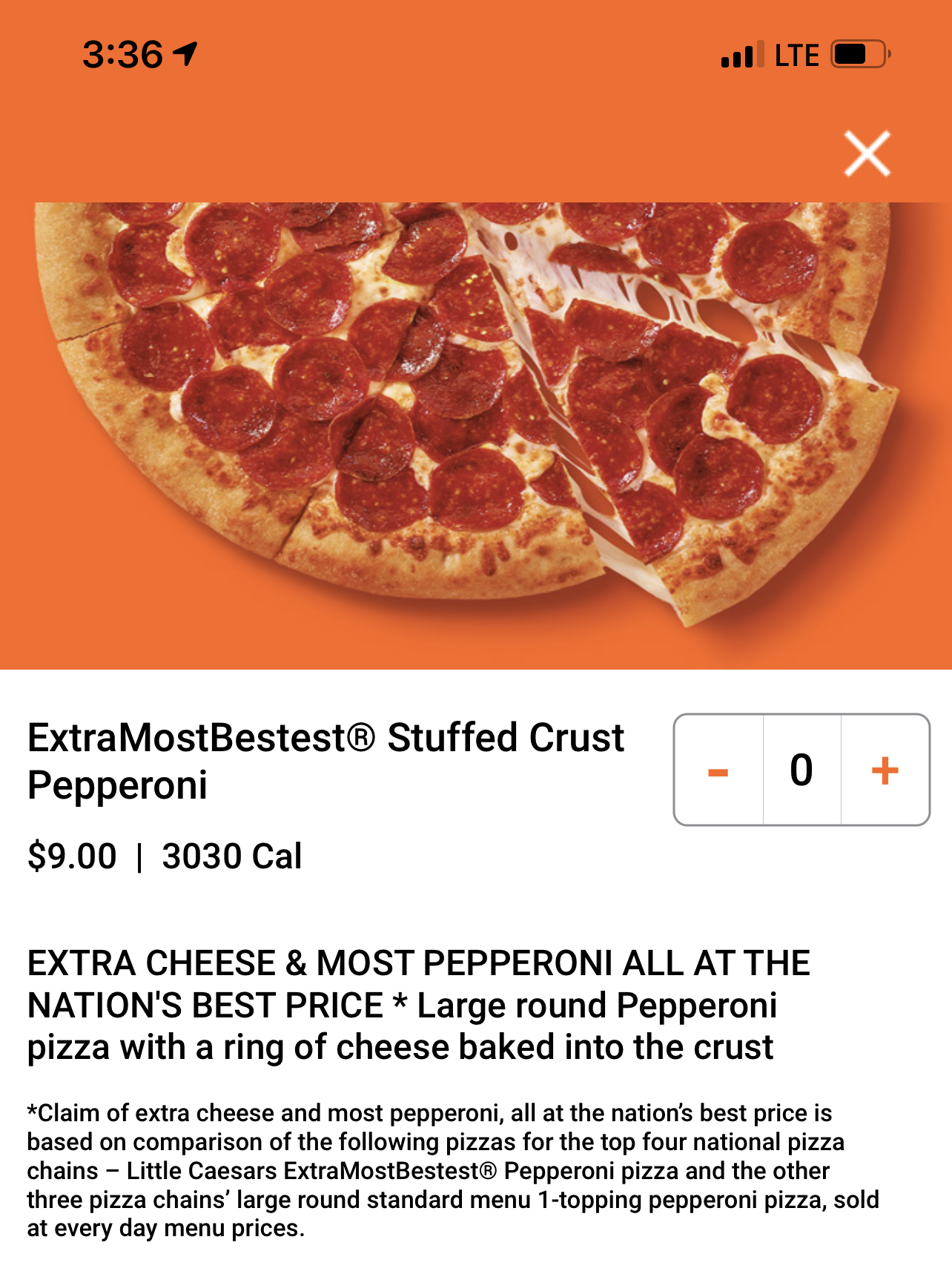Close the ExtraMostBestest pizza detail view
The width and height of the screenshot is (952, 1274).
click(x=867, y=154)
